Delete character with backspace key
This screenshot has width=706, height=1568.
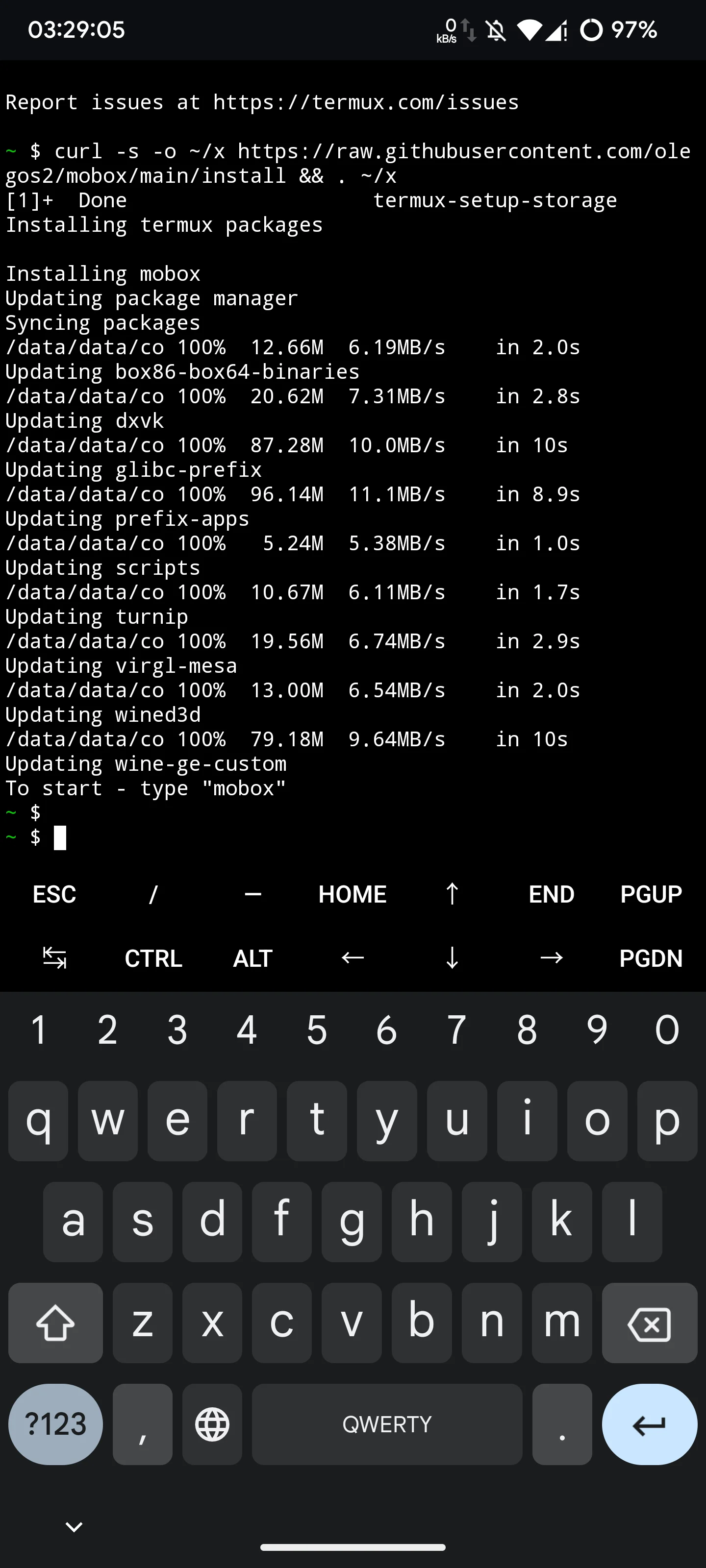(649, 1322)
